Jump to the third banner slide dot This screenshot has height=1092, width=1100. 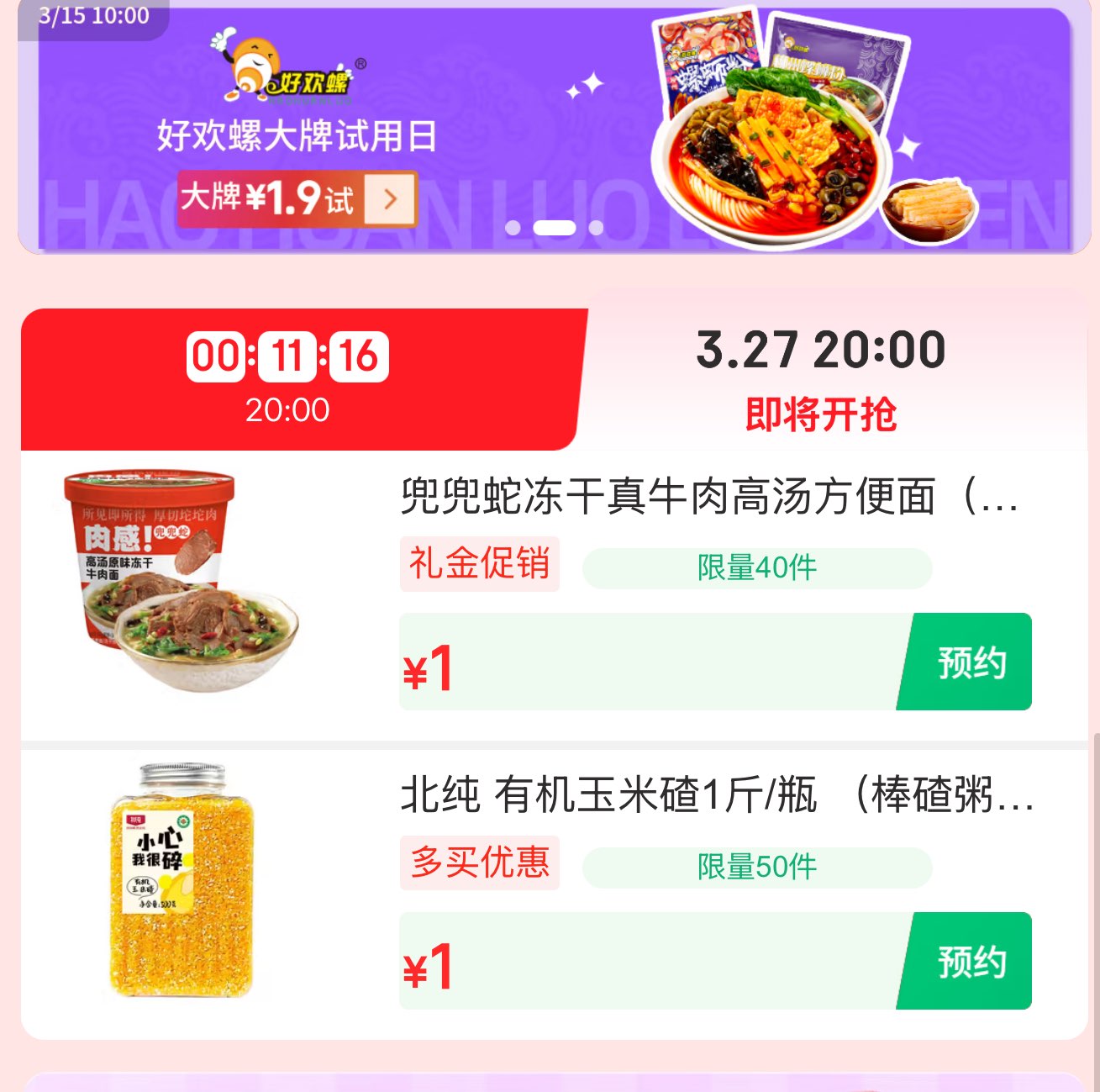[x=596, y=228]
